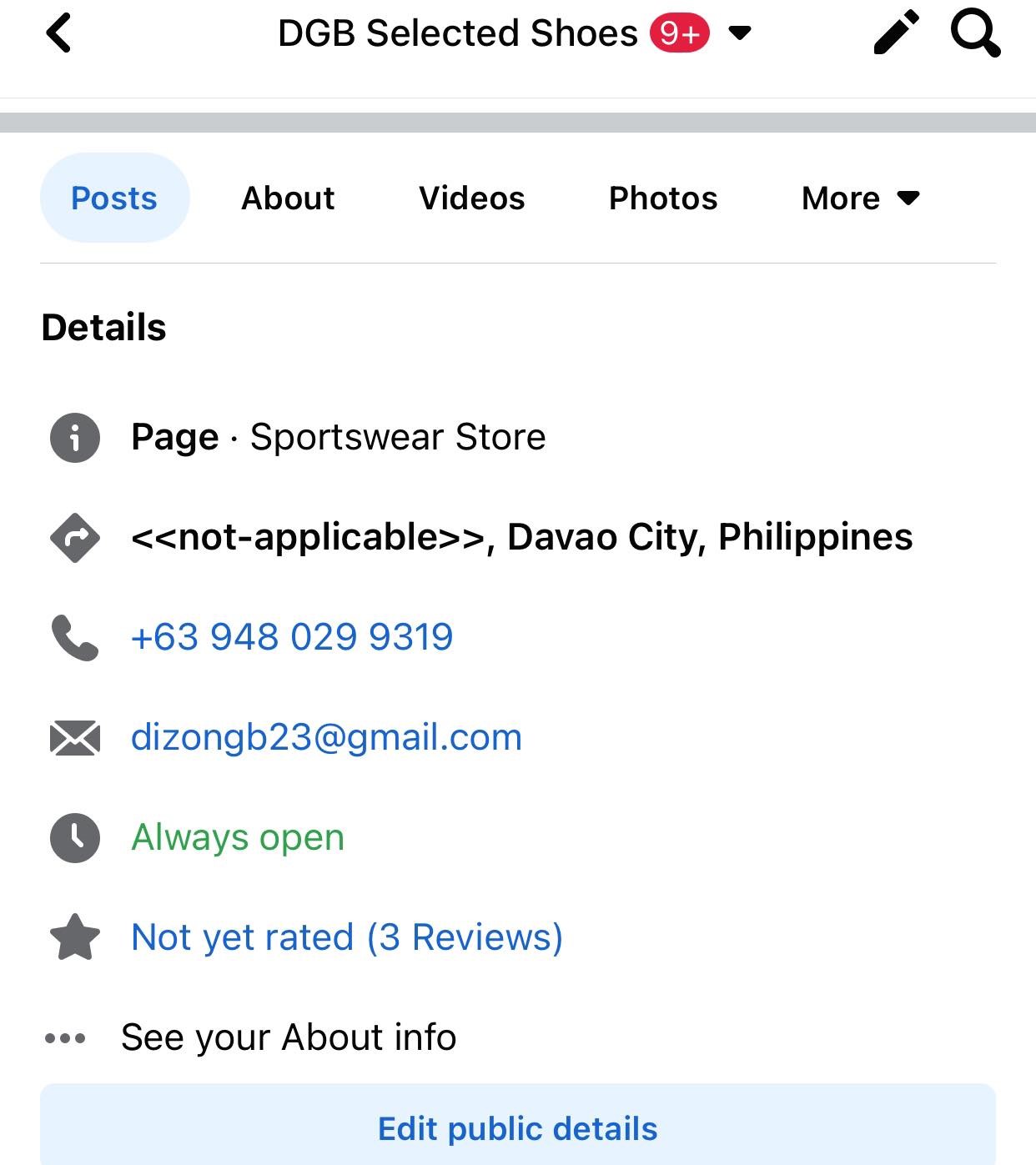Email dizongb23@gmail.com

[x=326, y=737]
